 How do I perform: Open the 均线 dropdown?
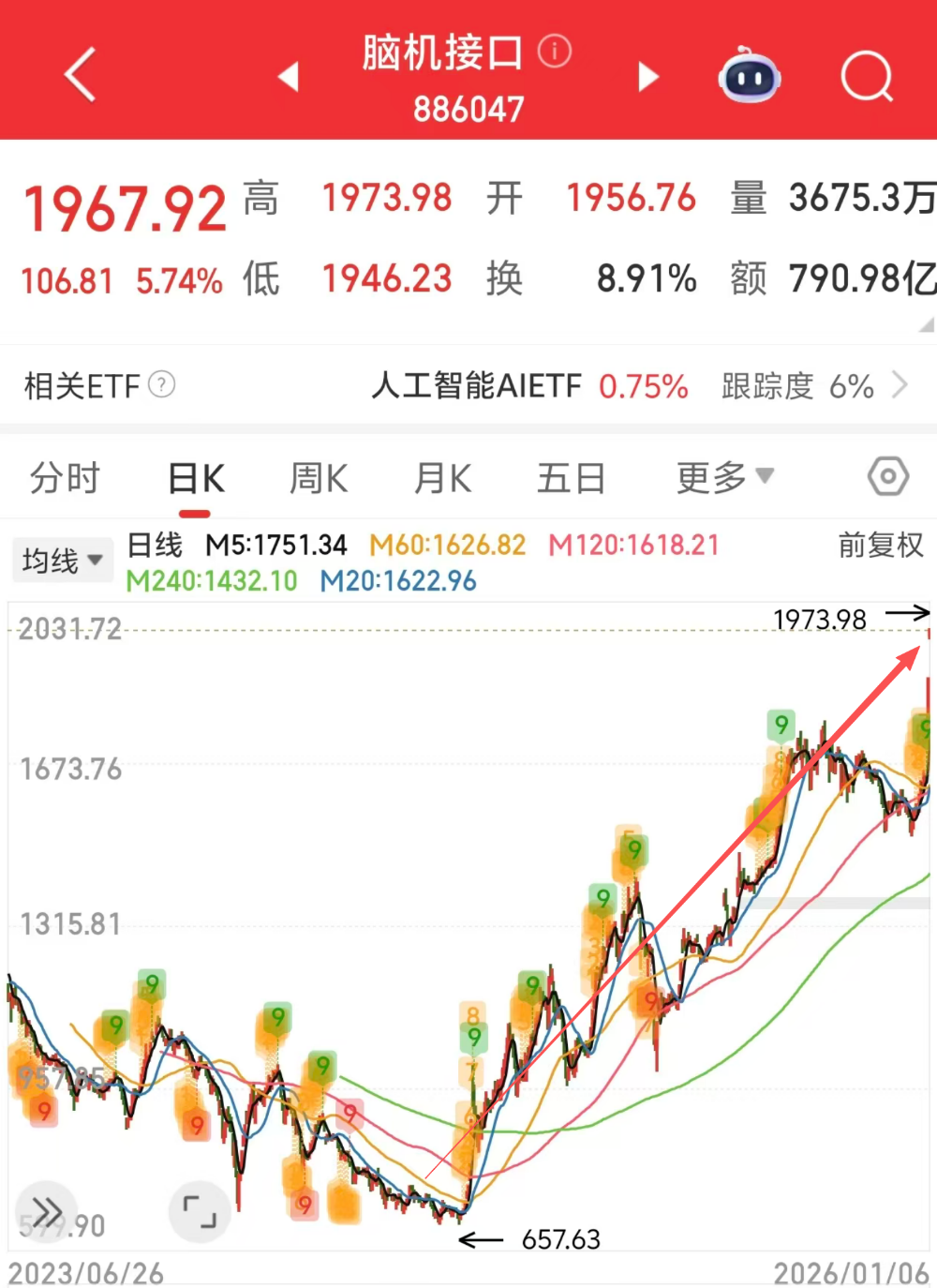coord(62,559)
